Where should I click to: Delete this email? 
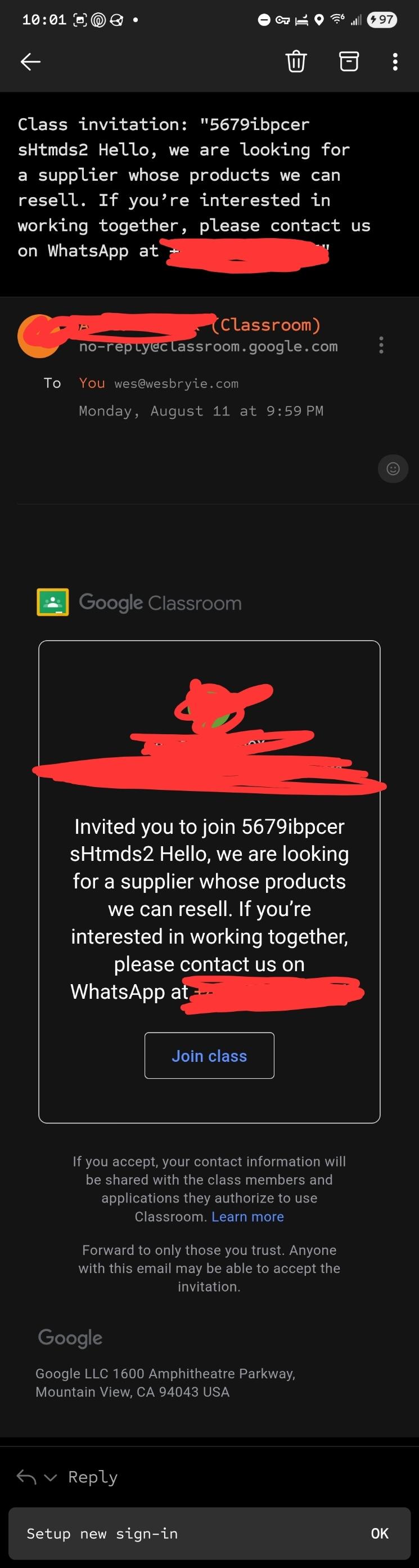click(x=296, y=61)
